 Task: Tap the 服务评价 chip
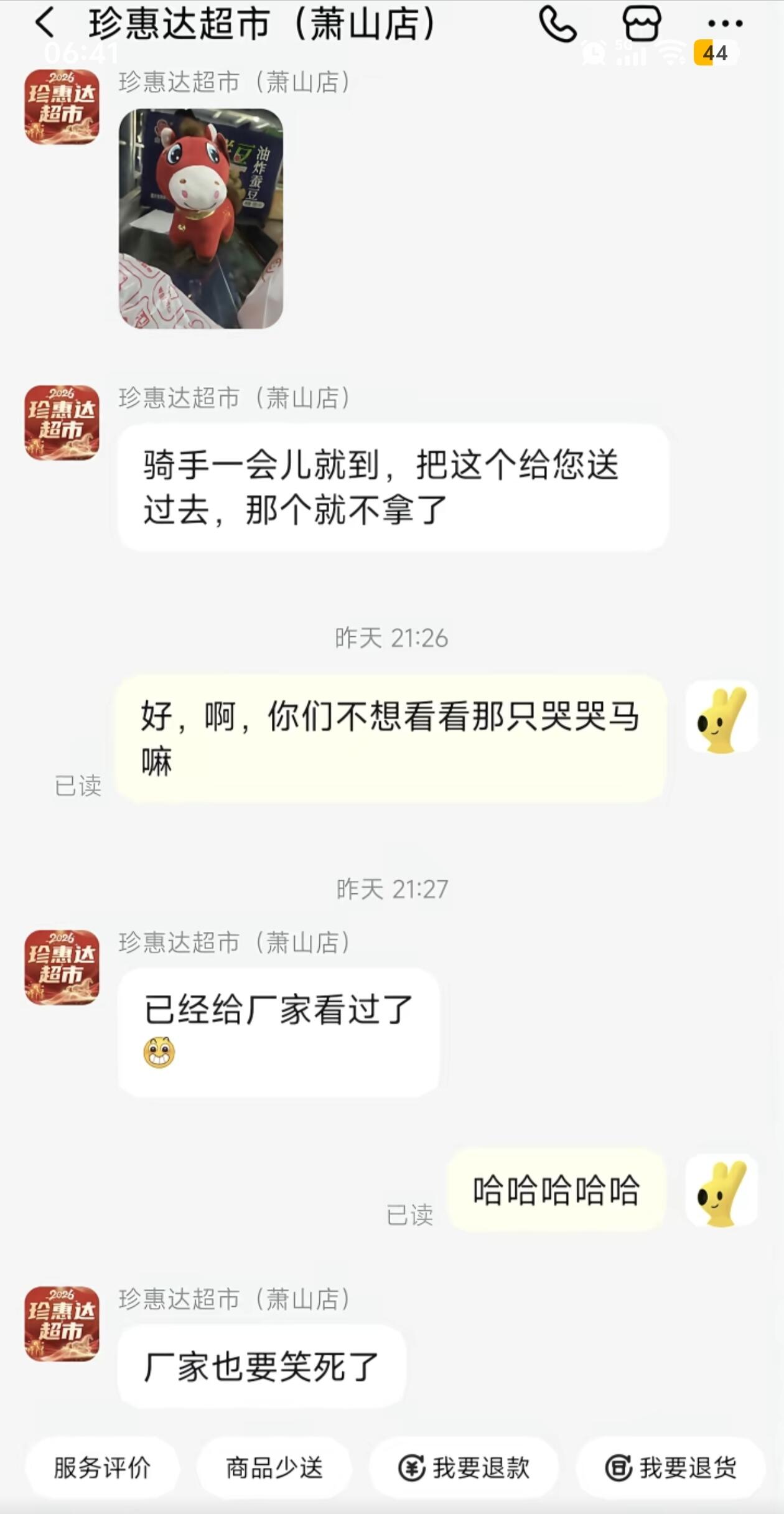pyautogui.click(x=102, y=1468)
